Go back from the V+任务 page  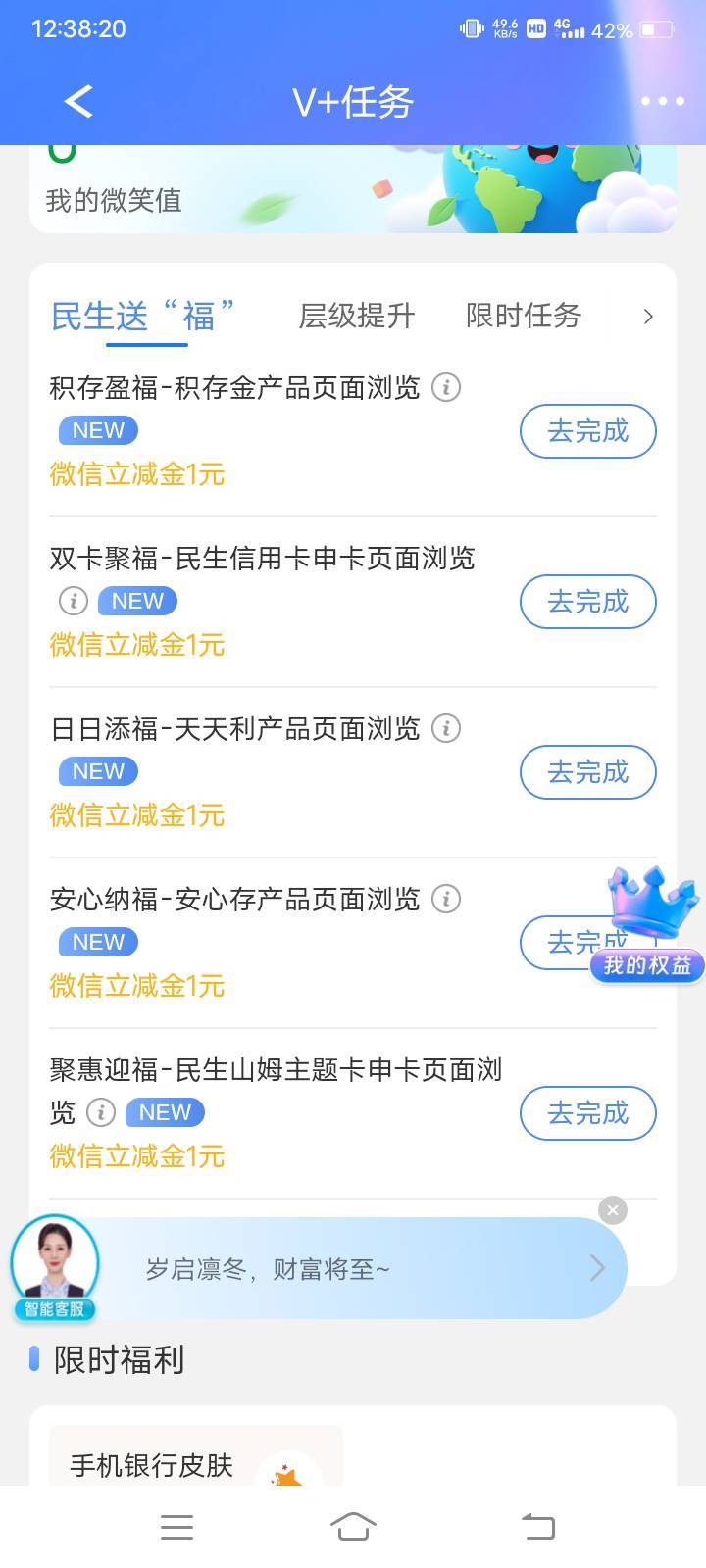(78, 101)
